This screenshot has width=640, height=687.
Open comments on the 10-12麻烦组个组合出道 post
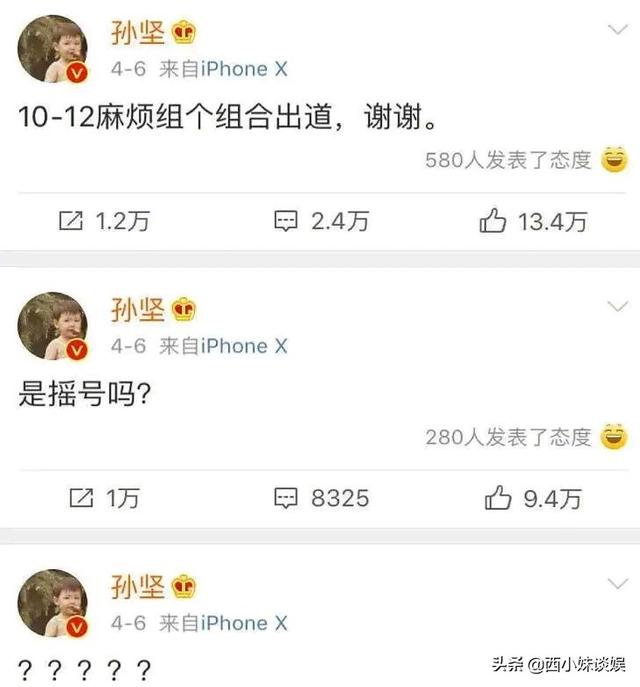322,221
